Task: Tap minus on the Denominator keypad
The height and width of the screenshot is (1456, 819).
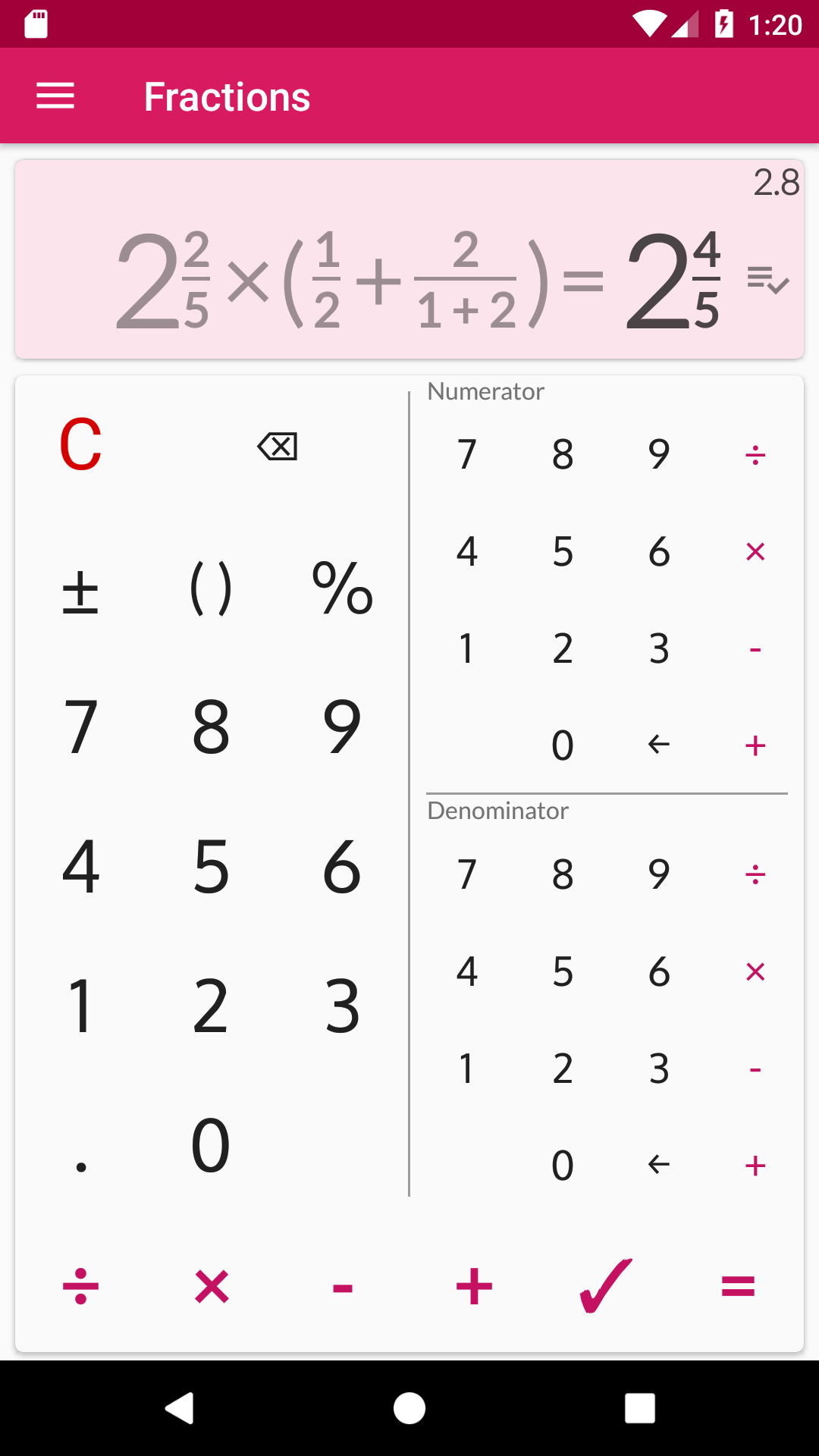Action: coord(755,1069)
